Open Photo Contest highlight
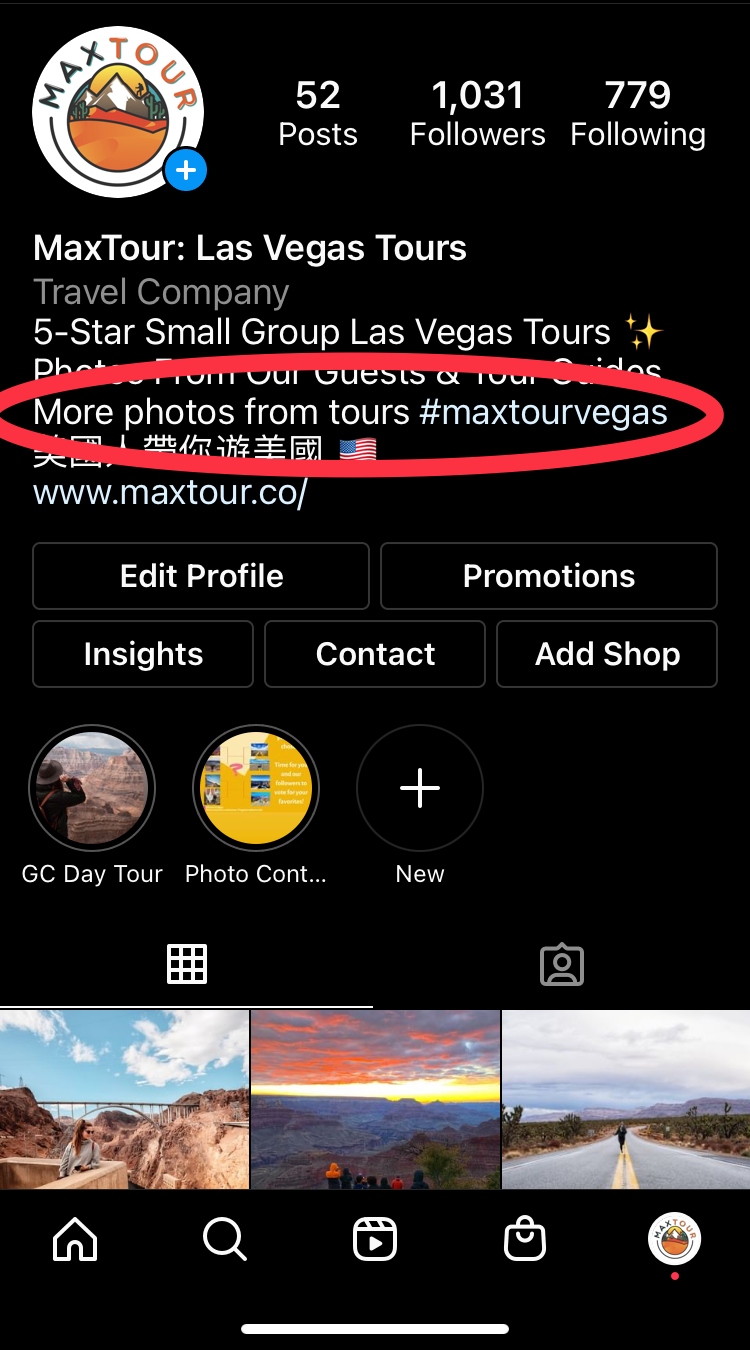The image size is (750, 1350). (x=256, y=789)
